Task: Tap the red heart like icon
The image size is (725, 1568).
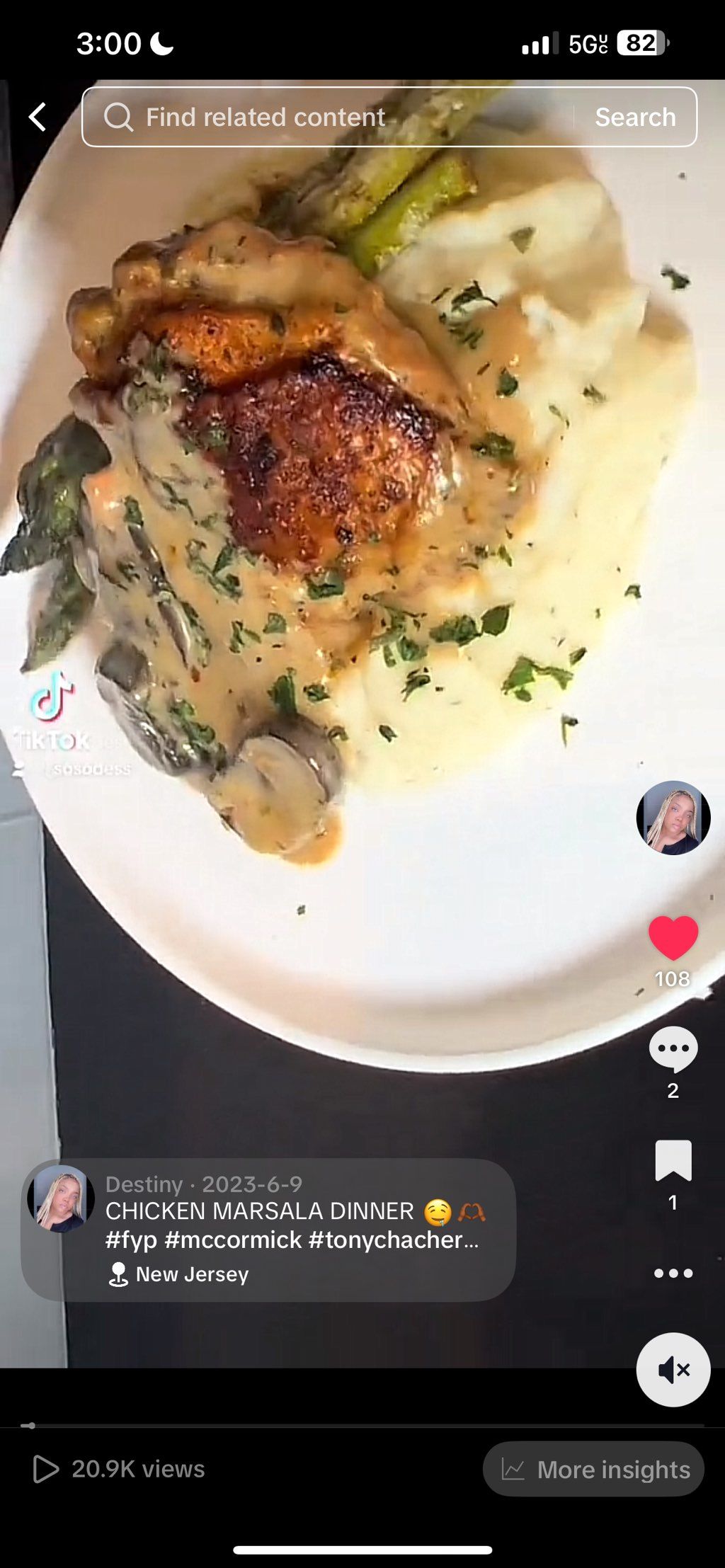Action: coord(673,938)
